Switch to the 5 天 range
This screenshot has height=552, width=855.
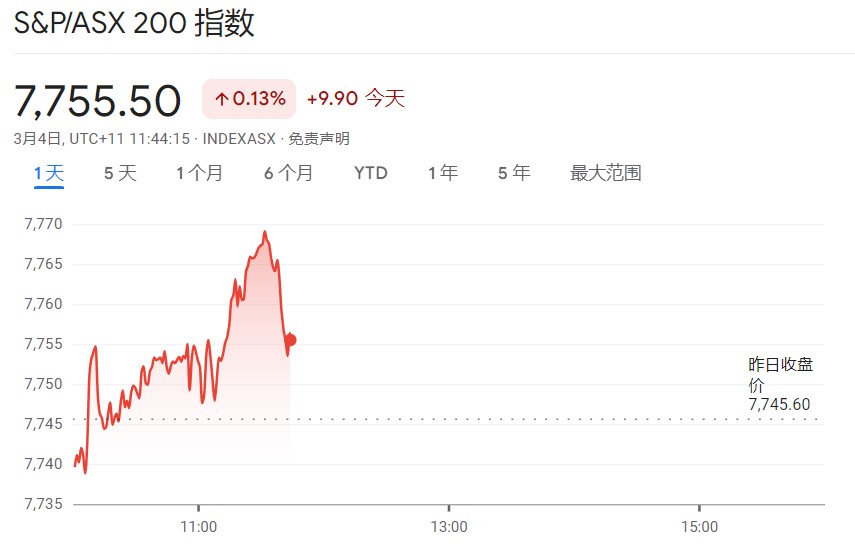[120, 173]
